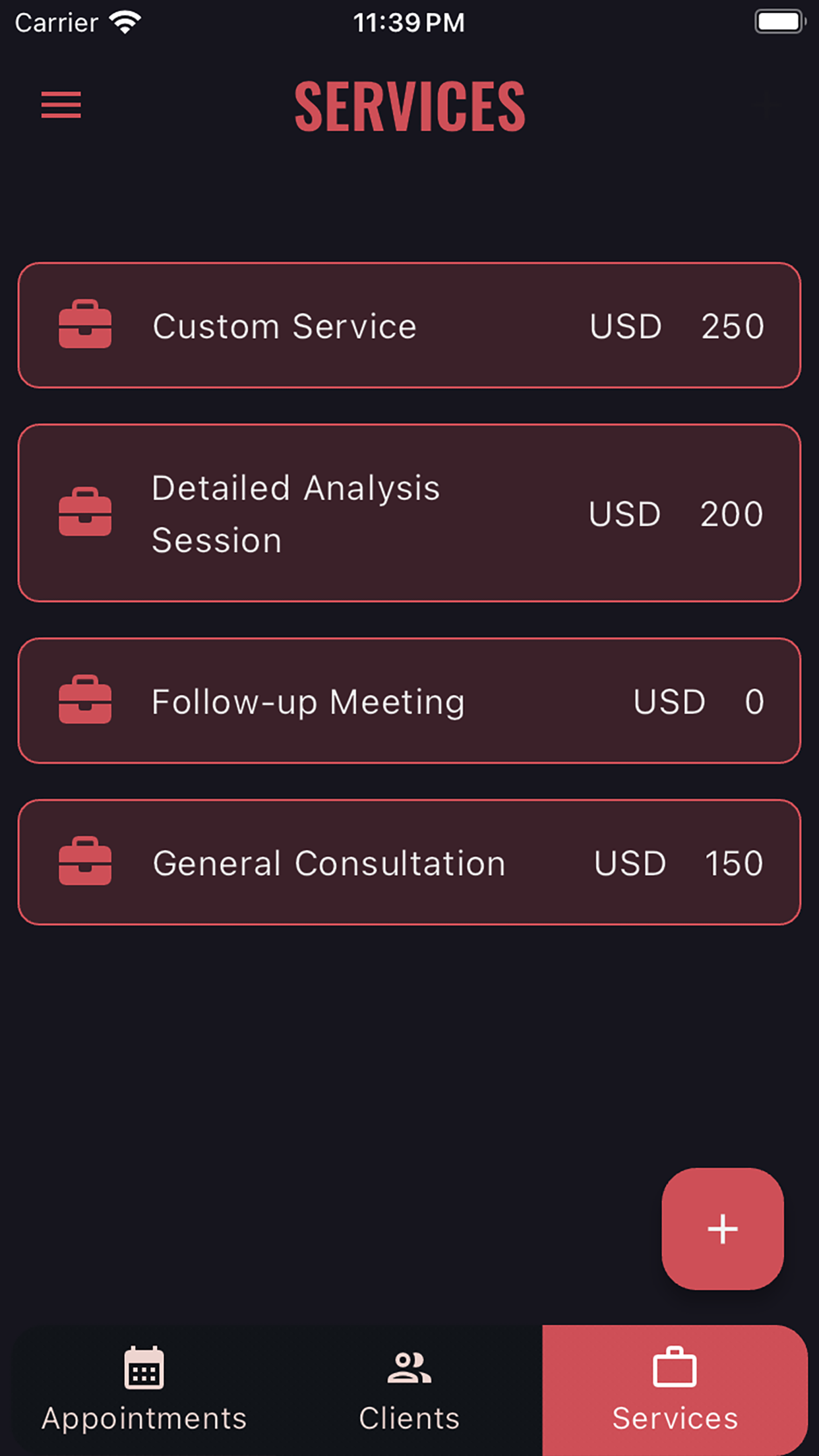Open Detailed Analysis Session service
This screenshot has width=819, height=1456.
coord(409,513)
